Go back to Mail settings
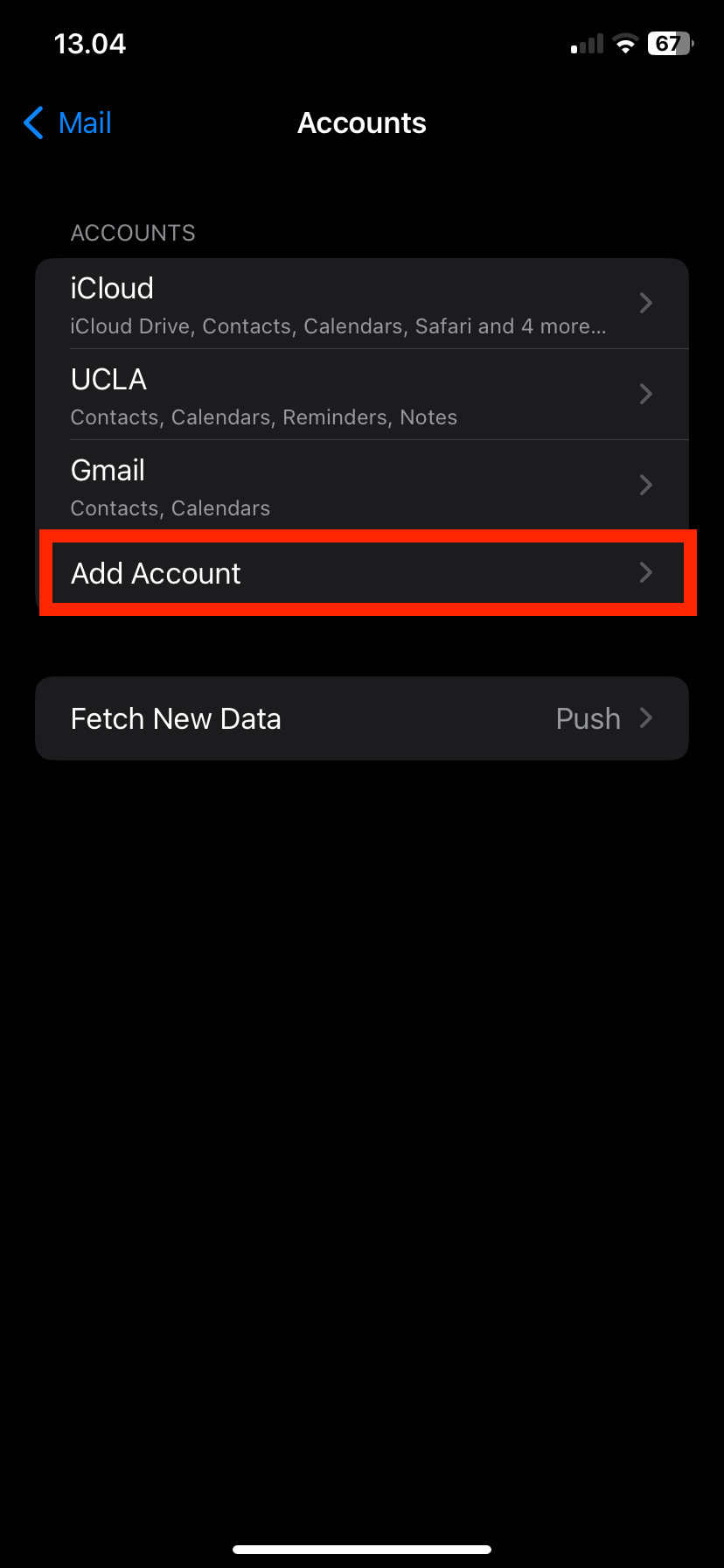 pyautogui.click(x=67, y=123)
